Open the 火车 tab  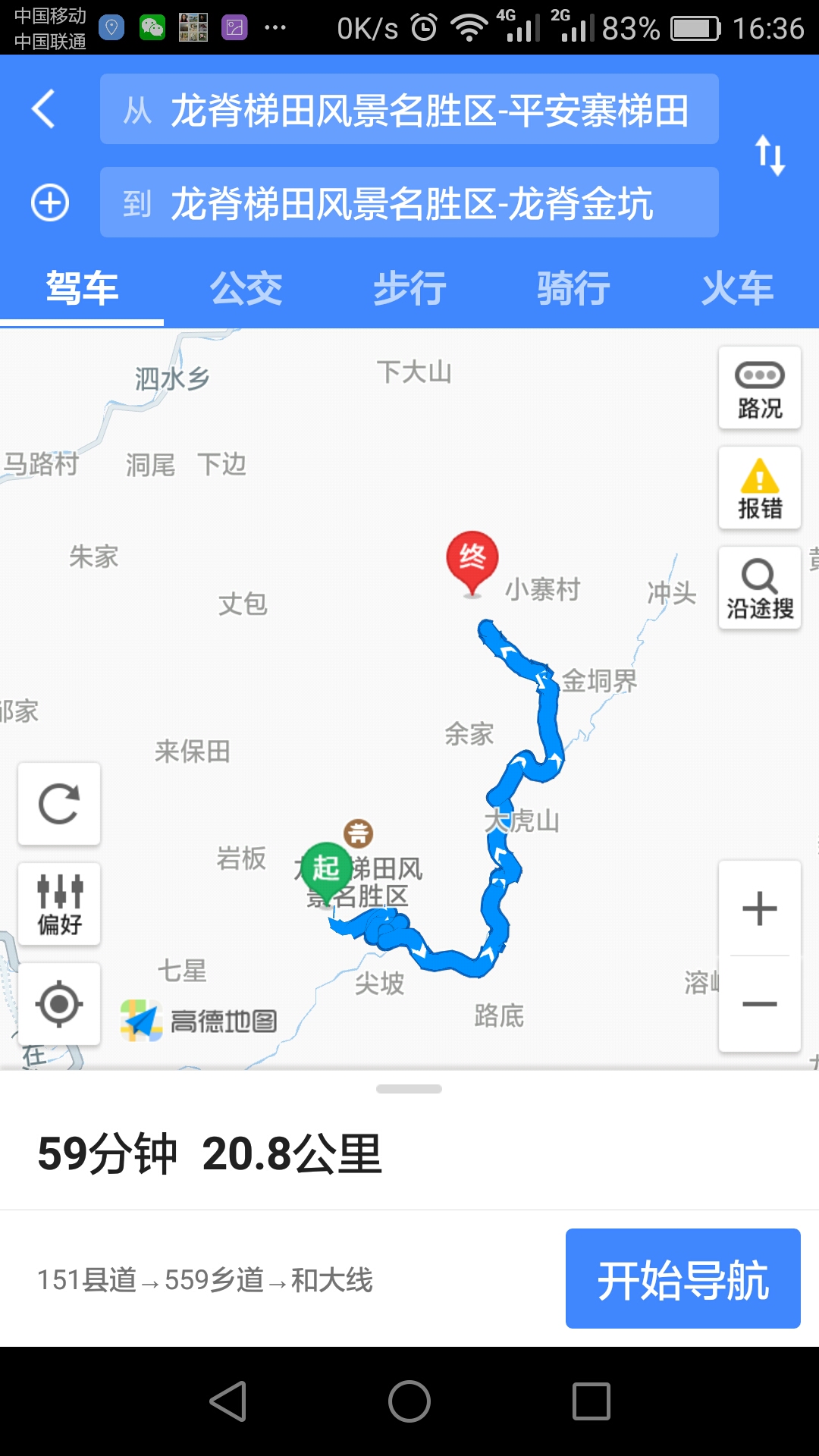pyautogui.click(x=737, y=289)
